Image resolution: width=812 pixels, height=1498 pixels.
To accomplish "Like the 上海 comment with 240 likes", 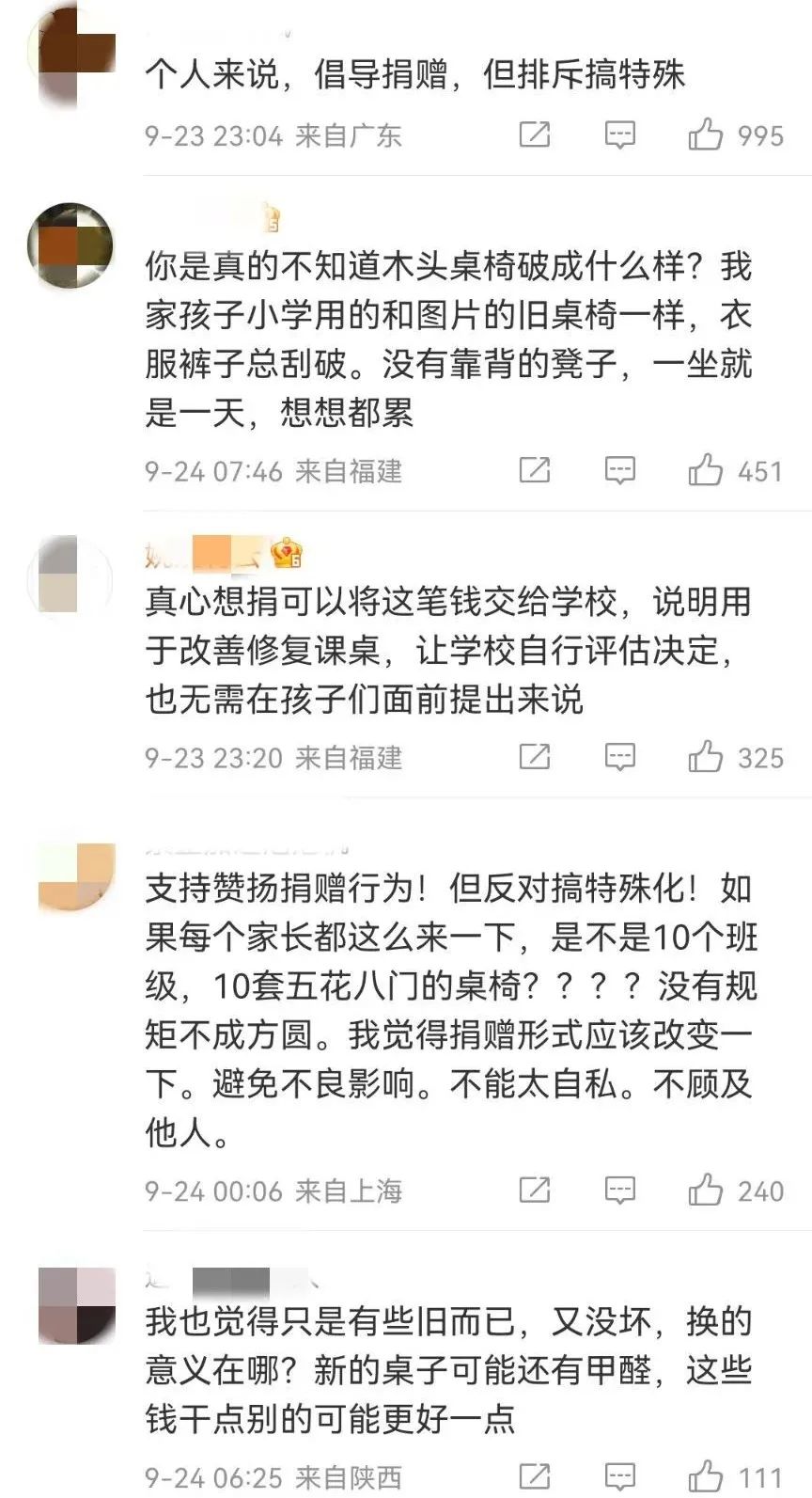I will point(705,1191).
